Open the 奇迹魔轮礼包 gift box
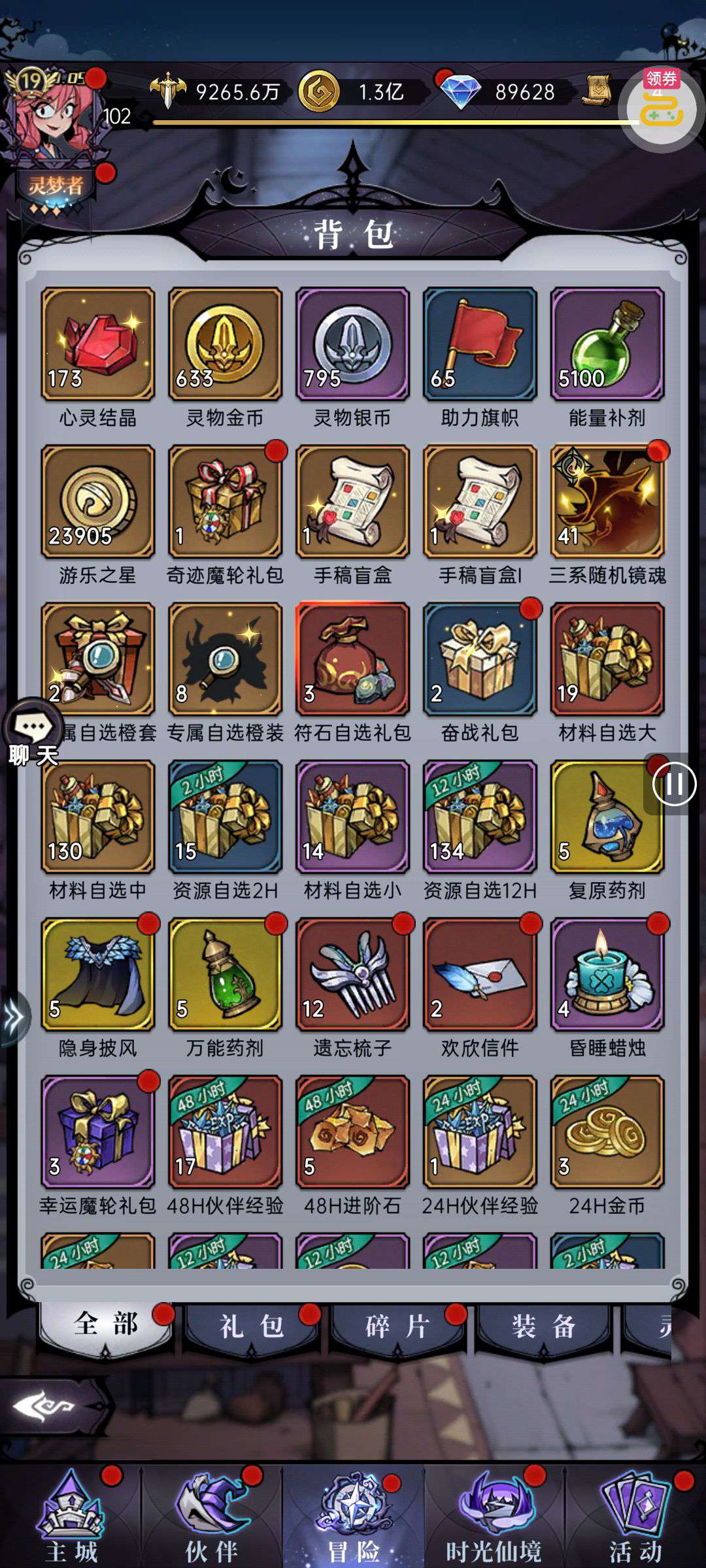The image size is (706, 1568). pos(226,501)
